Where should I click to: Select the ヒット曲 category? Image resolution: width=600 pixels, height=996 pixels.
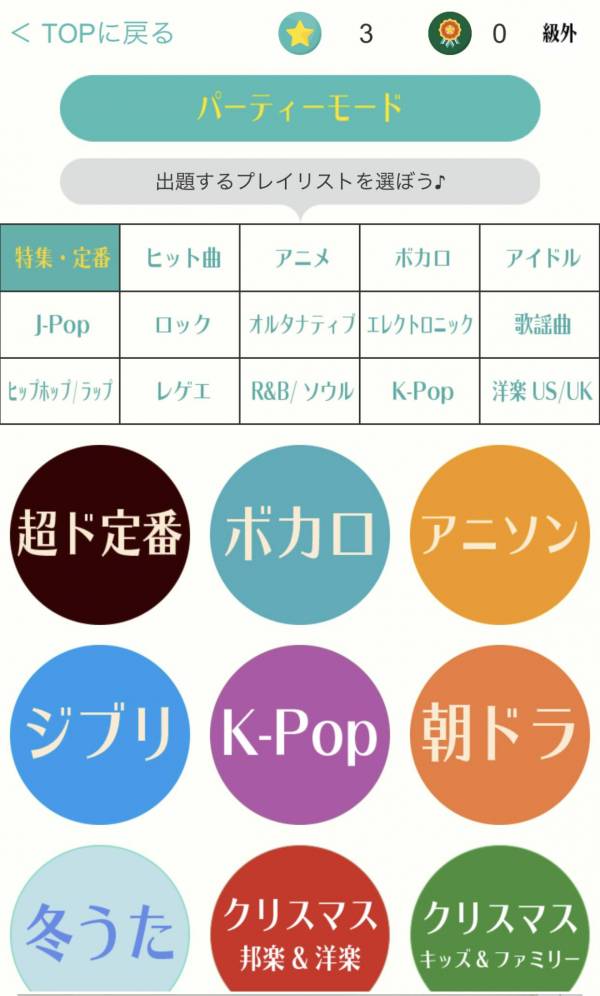click(180, 258)
